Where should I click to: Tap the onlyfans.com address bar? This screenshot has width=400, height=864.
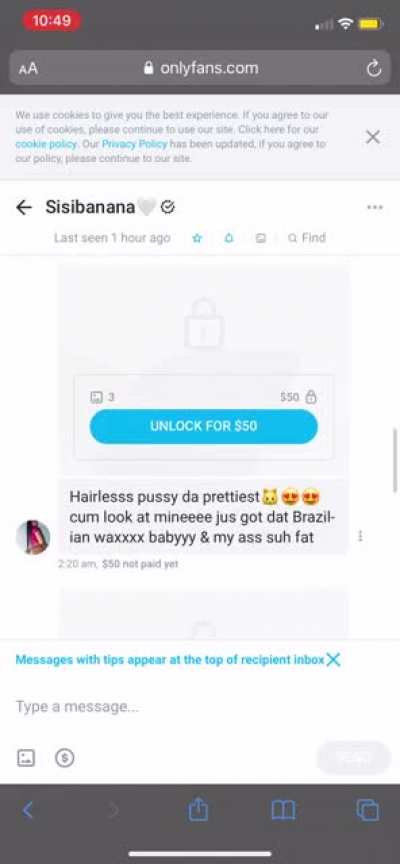coord(200,68)
